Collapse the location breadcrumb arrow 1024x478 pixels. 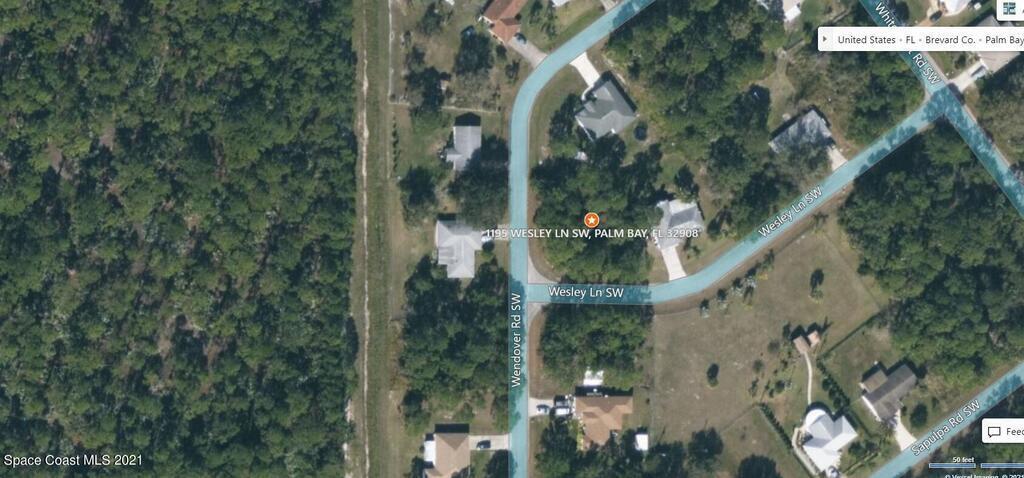[x=824, y=40]
